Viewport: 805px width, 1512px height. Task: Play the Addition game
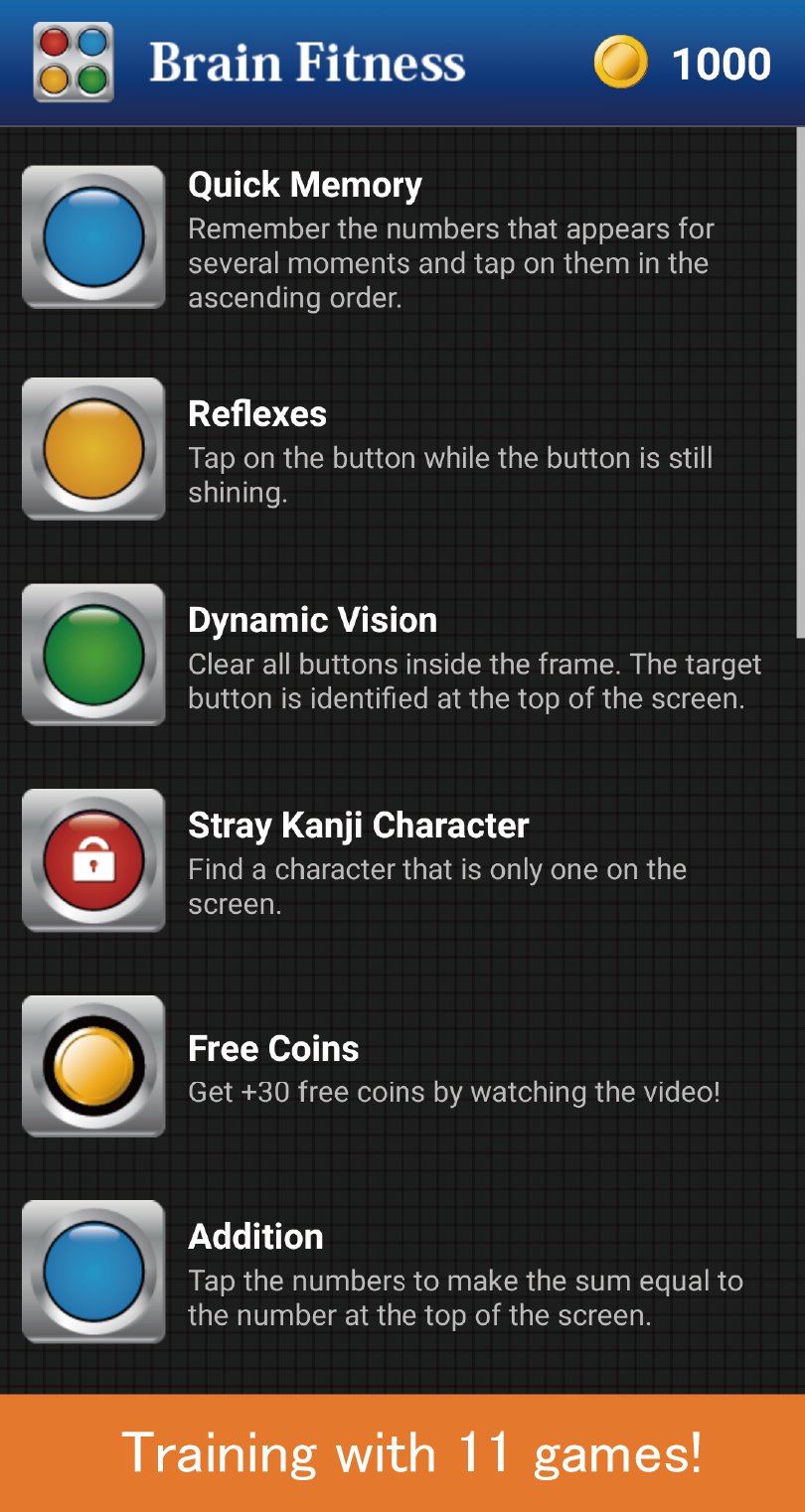click(93, 1272)
